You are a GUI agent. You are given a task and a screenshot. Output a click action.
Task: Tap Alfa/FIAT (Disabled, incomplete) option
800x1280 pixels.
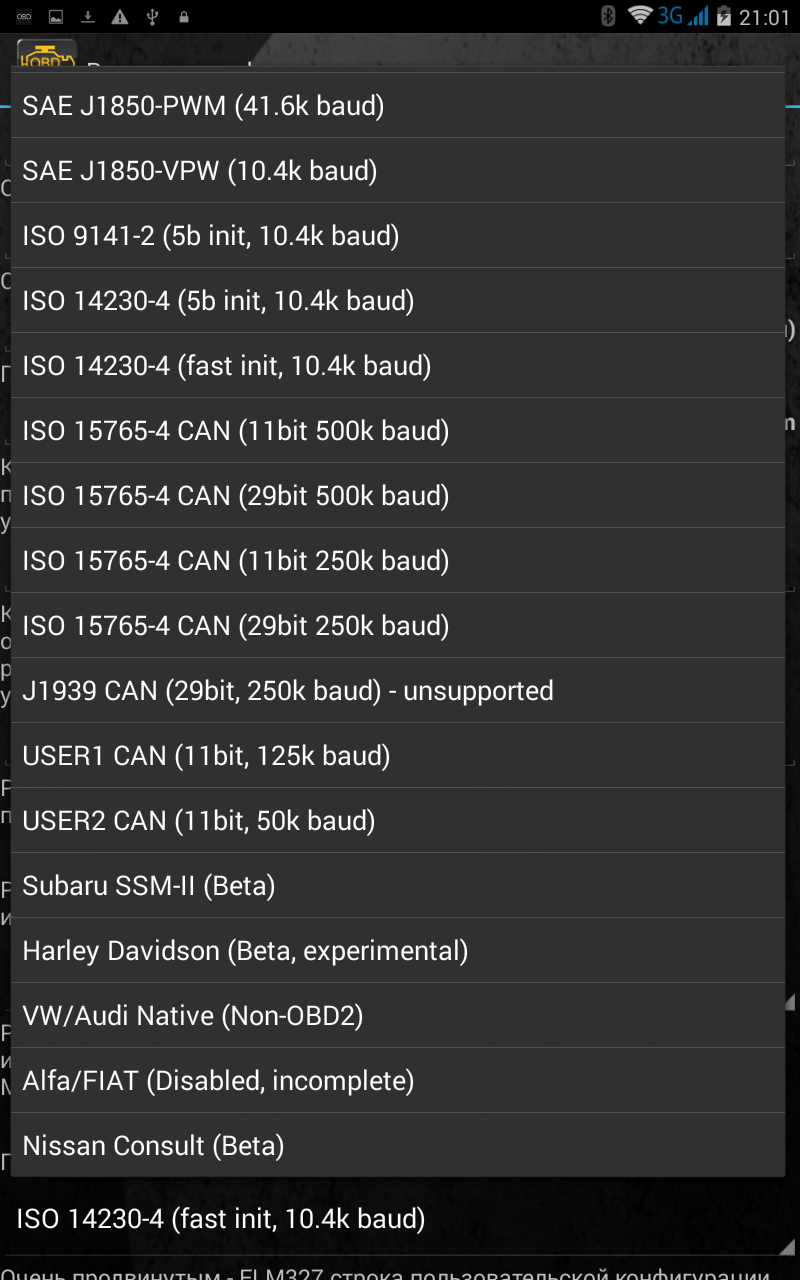tap(397, 1080)
